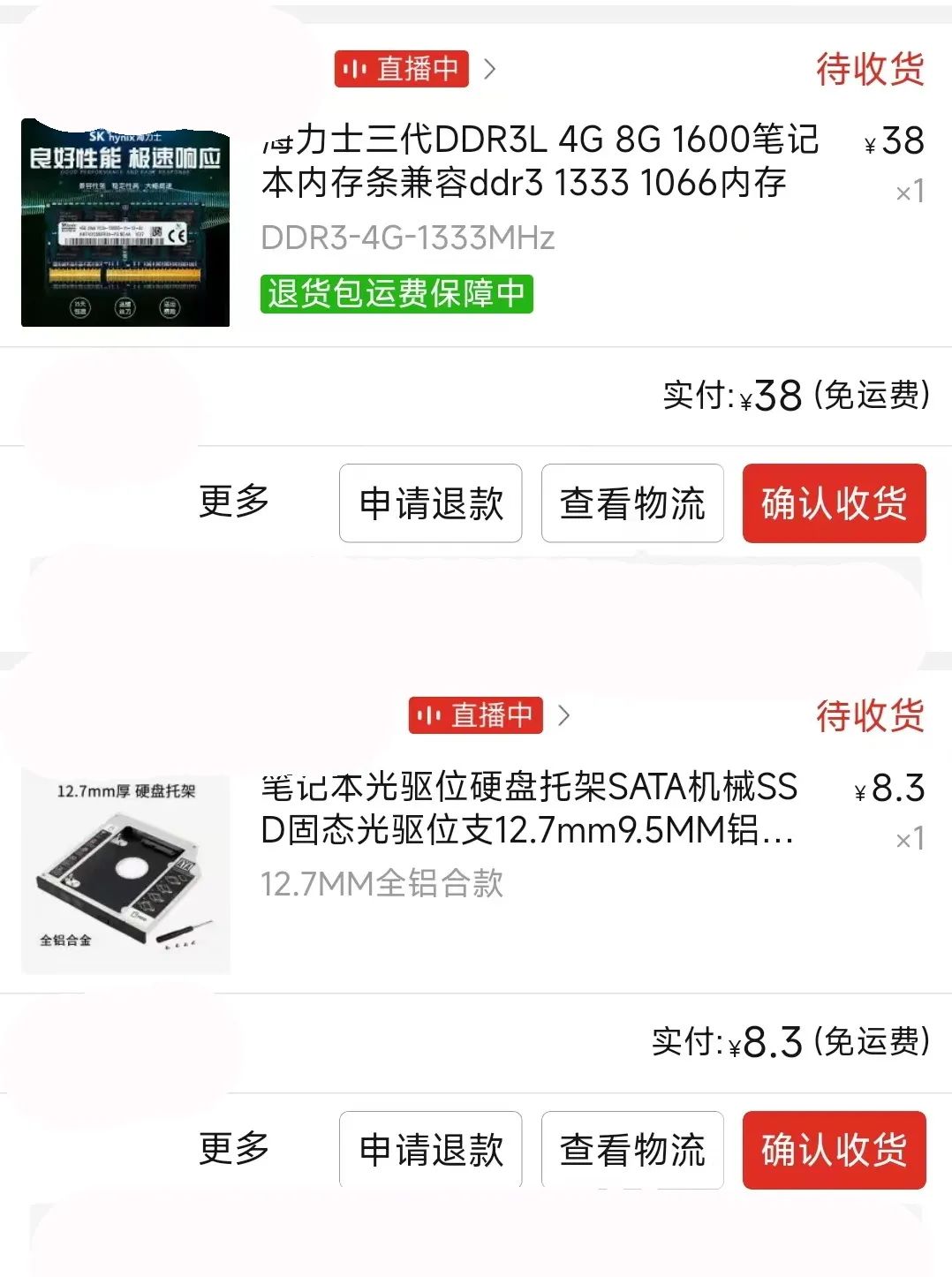The width and height of the screenshot is (952, 1277).
Task: Confirm receipt (确认收货) for the ¥38 memory order
Action: (x=835, y=503)
